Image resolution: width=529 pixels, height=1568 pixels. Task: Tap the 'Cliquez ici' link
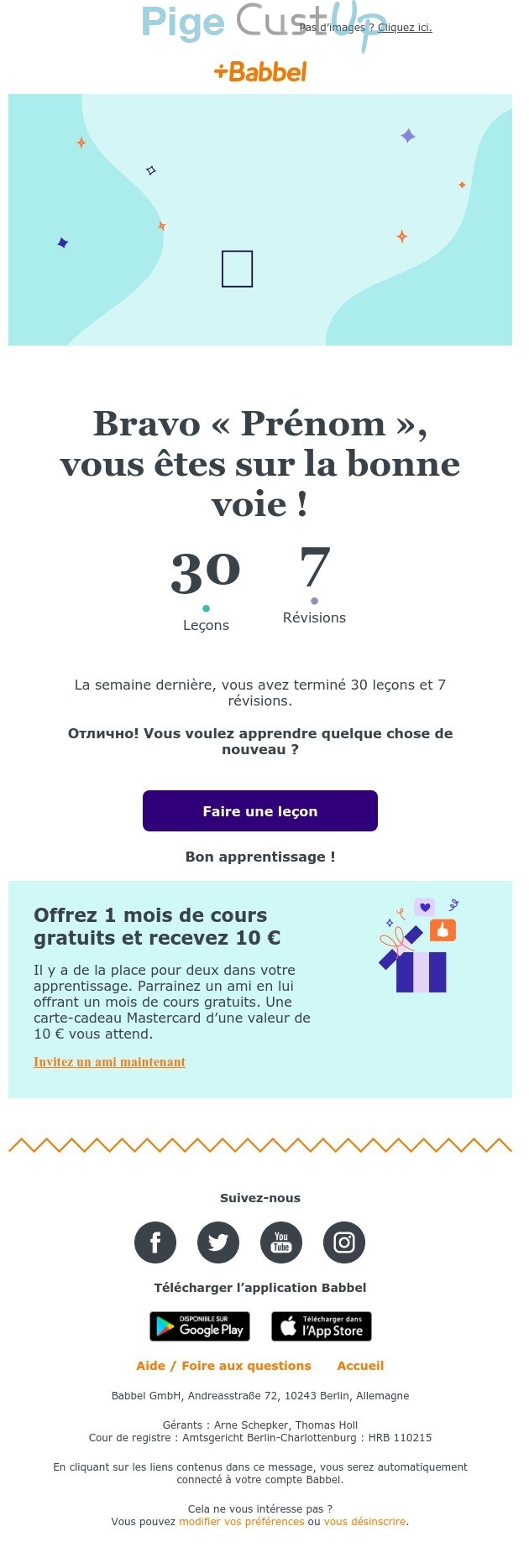(x=405, y=28)
